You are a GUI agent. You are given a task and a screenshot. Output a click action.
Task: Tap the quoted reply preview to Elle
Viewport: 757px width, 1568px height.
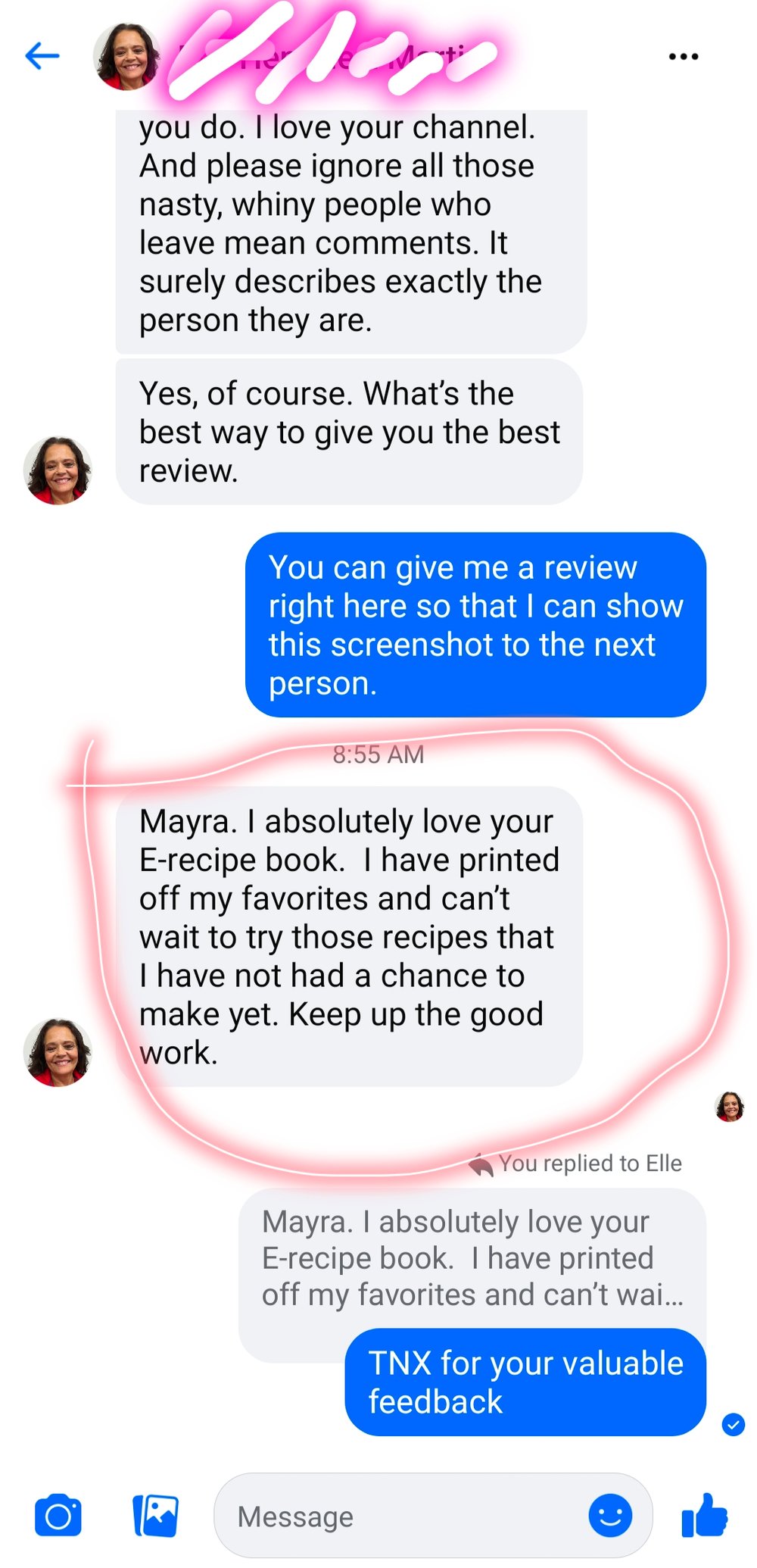pos(471,1257)
